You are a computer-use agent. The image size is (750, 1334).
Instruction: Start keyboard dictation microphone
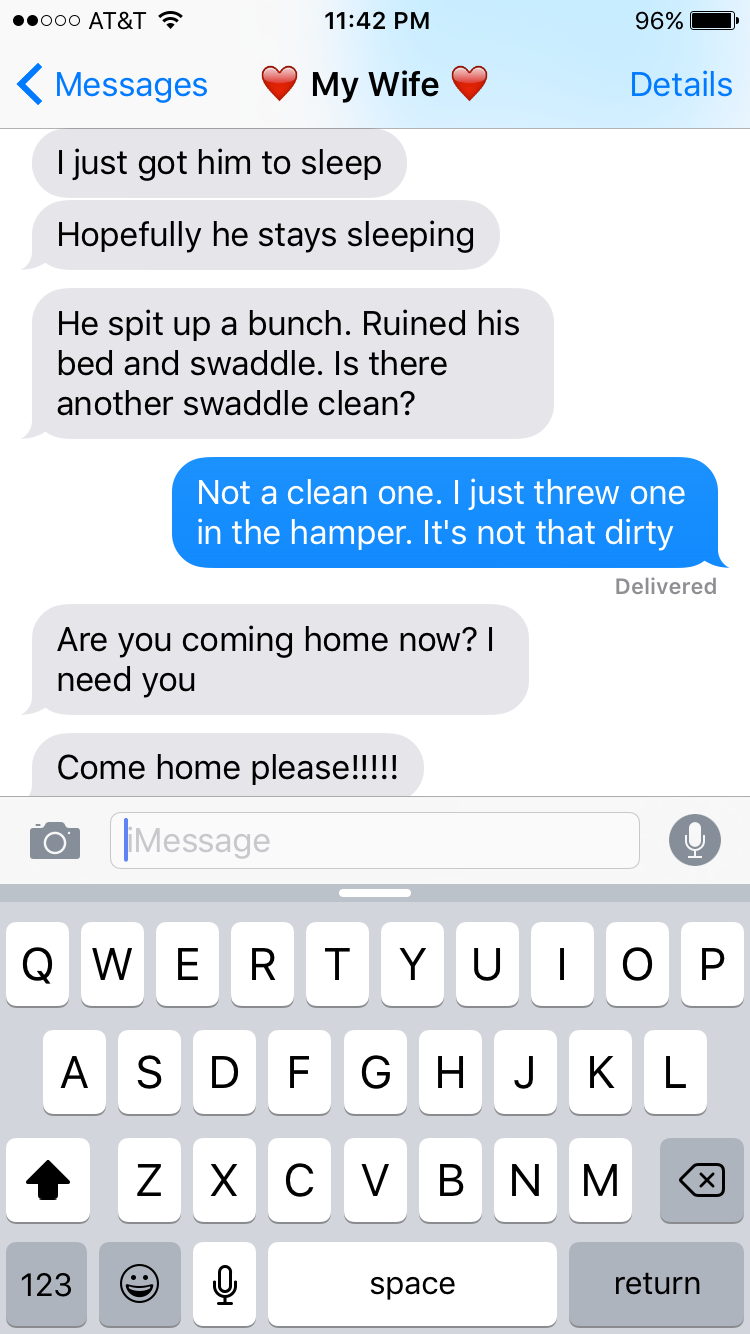[x=225, y=1285]
